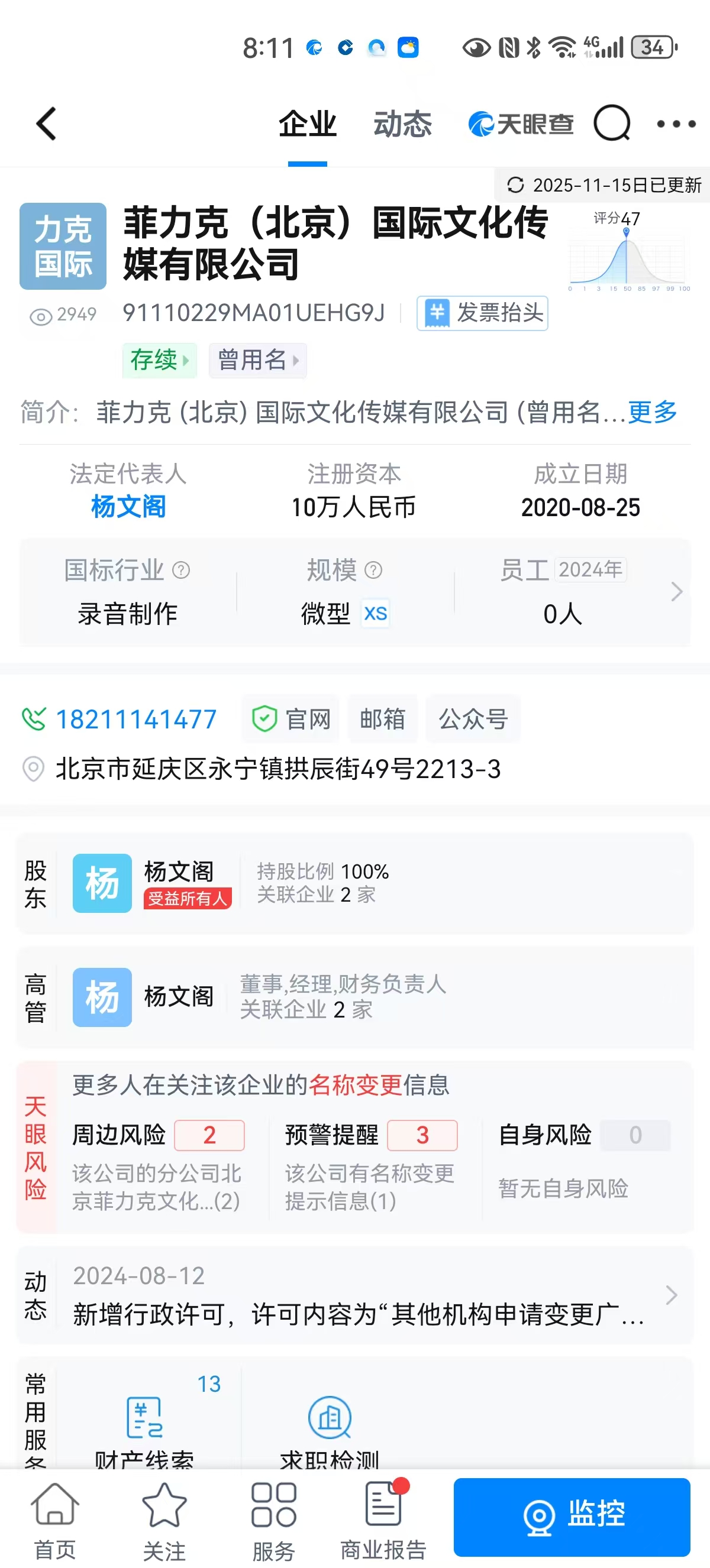
Task: Open legal representative 杨文阁 link
Action: coord(128,507)
